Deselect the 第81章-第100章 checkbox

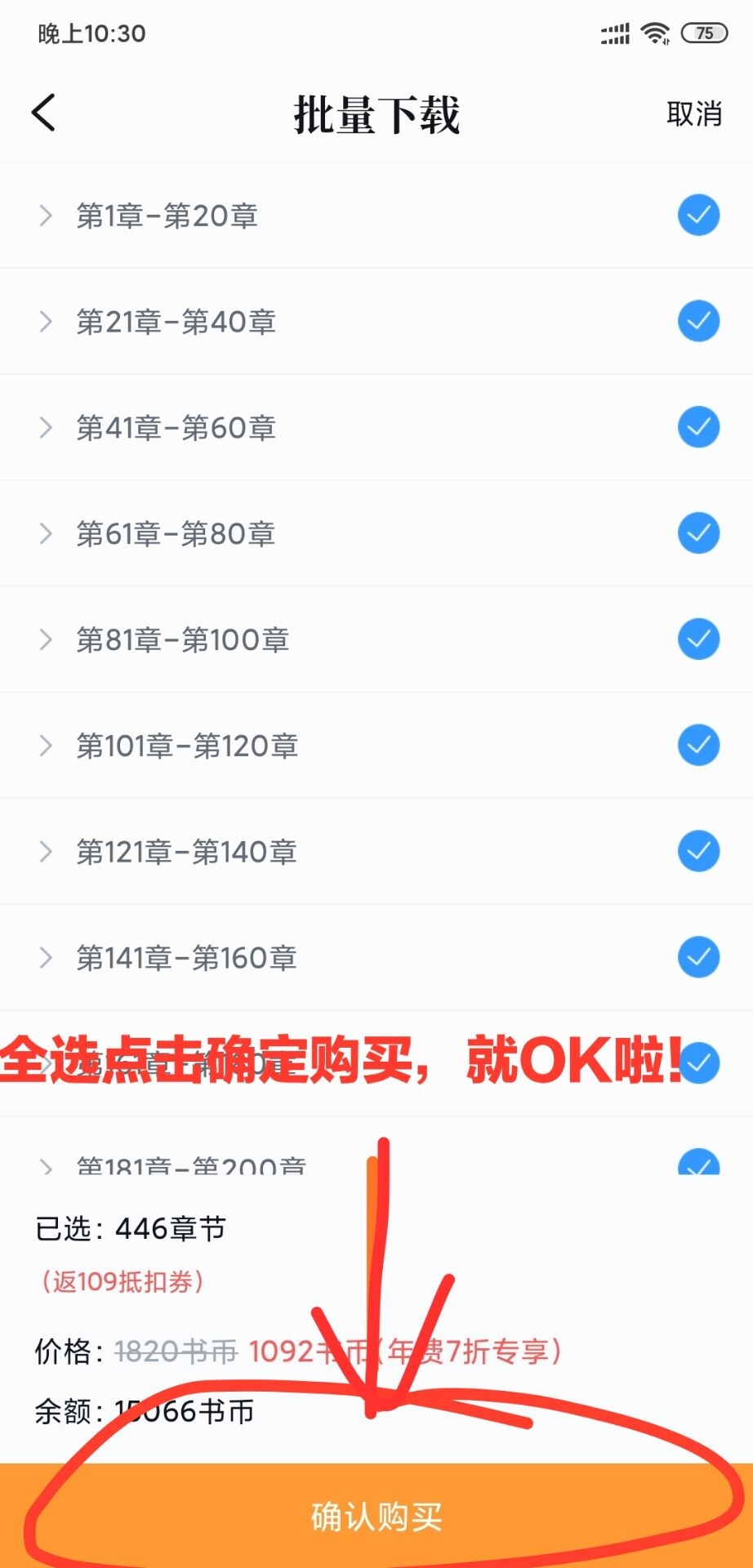coord(698,639)
